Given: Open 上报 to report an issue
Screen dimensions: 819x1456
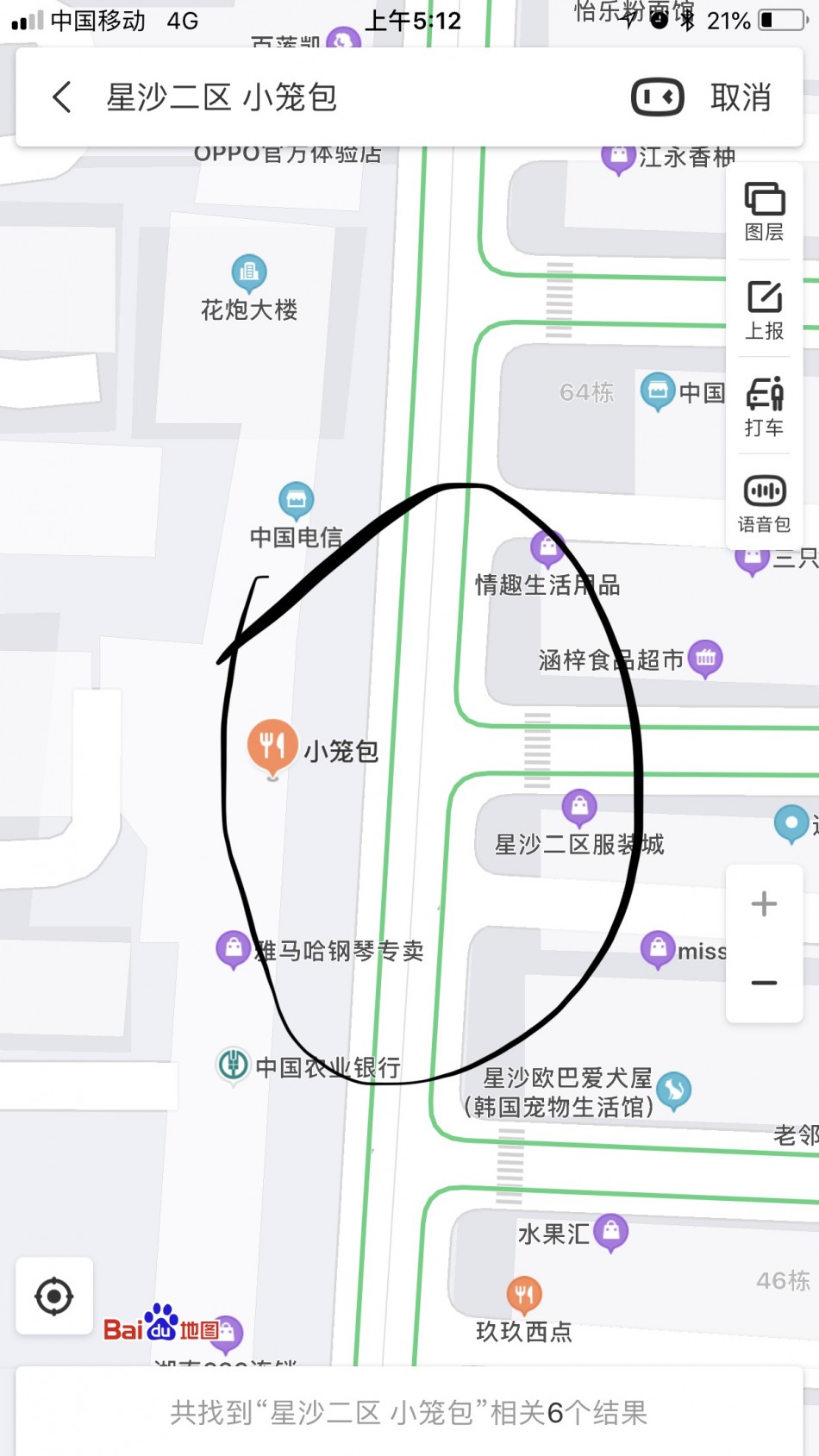Looking at the screenshot, I should [764, 309].
